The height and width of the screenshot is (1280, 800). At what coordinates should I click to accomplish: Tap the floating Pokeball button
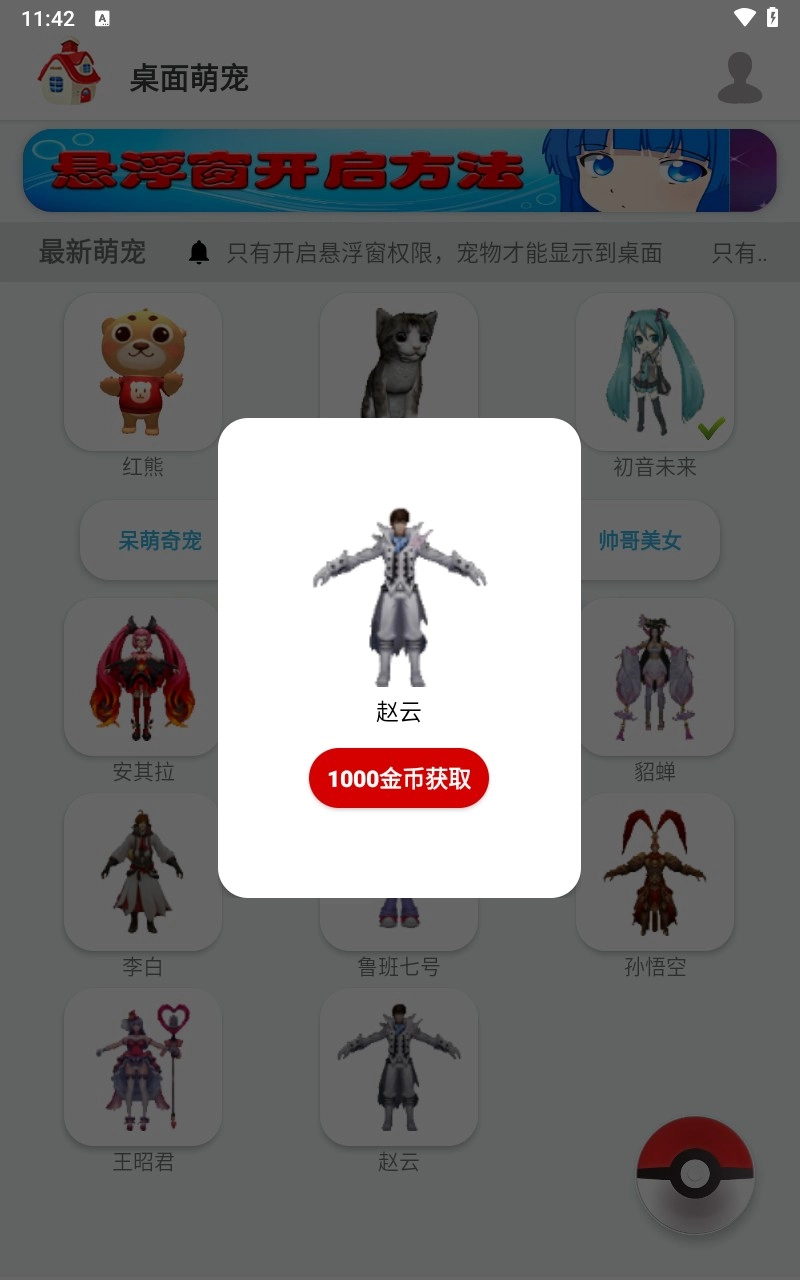coord(695,1174)
